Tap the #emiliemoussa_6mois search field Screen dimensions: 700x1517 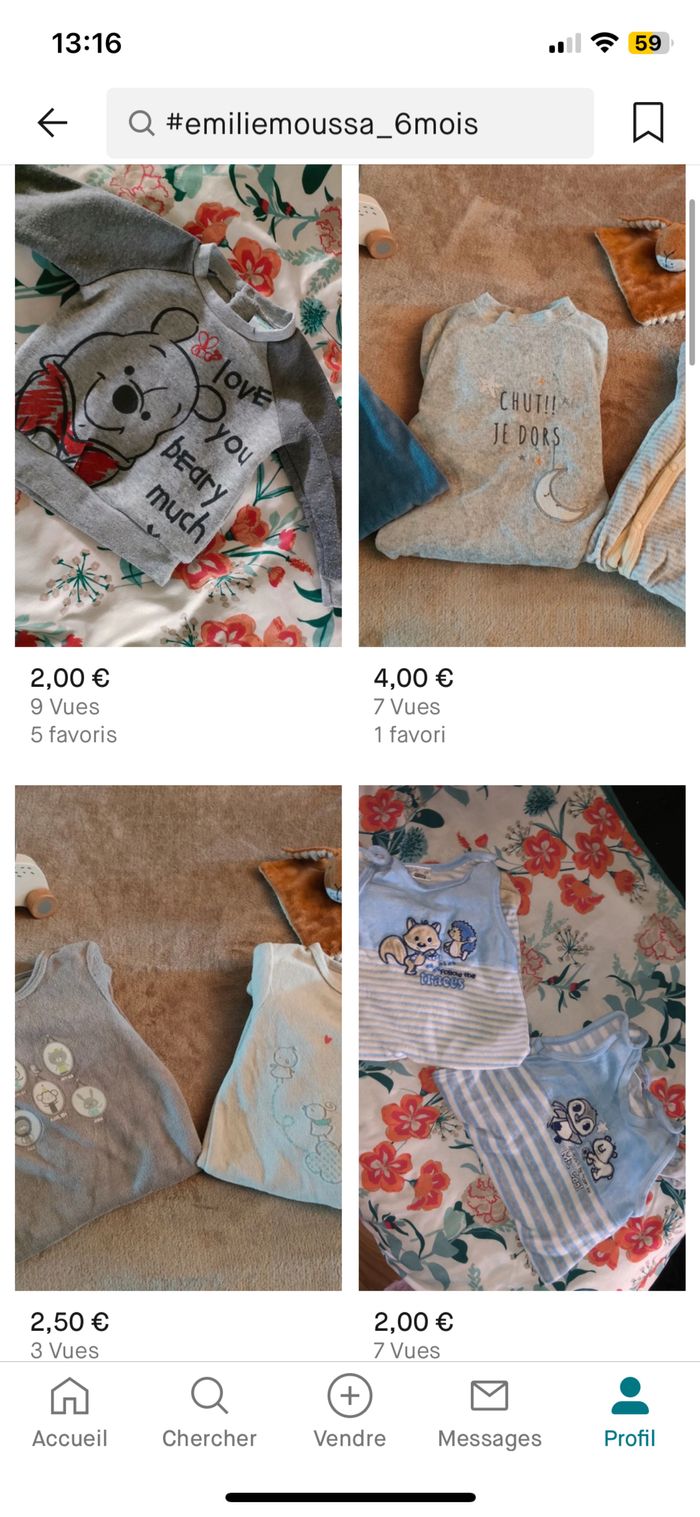(x=350, y=123)
